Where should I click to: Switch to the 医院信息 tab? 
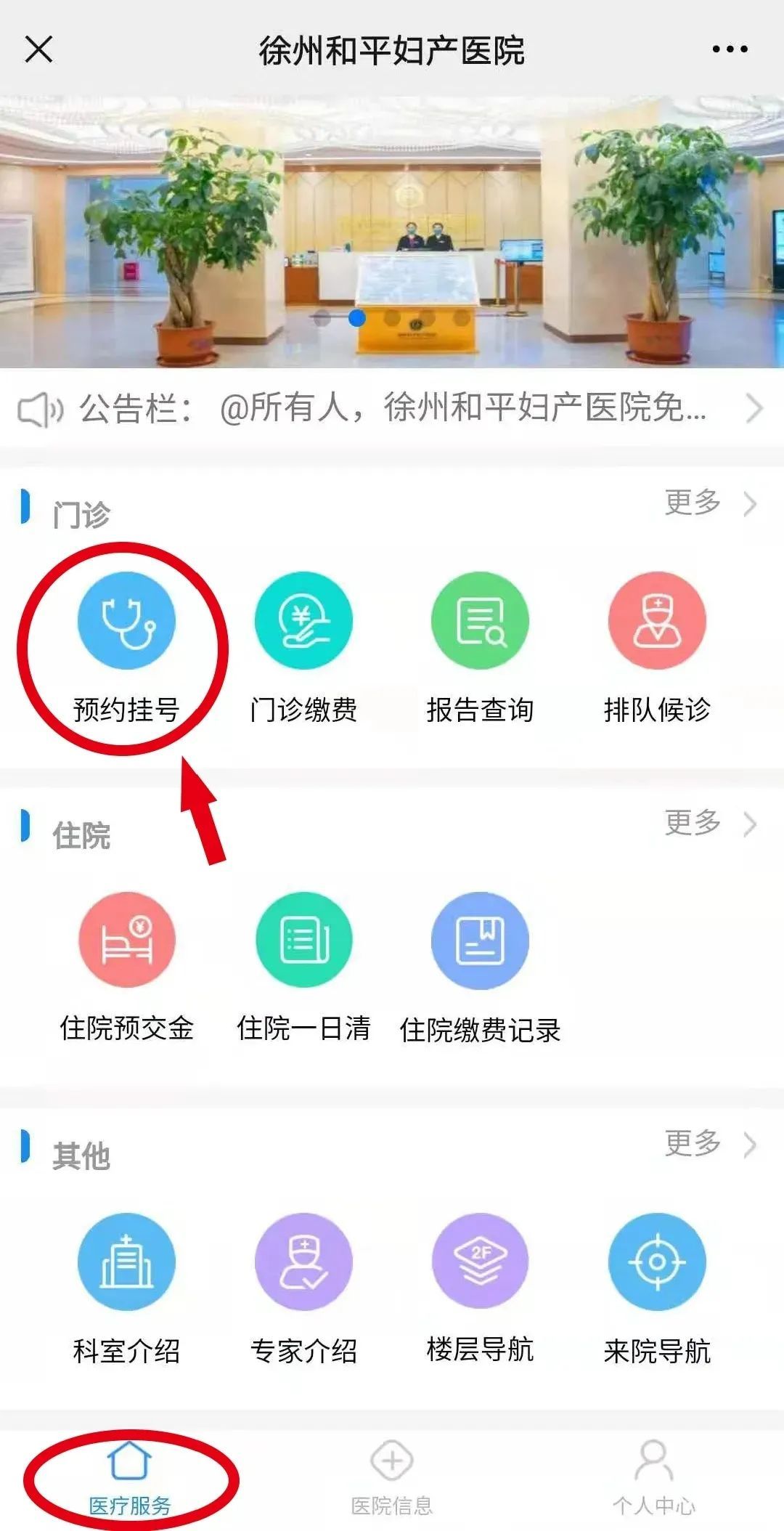tap(392, 1479)
